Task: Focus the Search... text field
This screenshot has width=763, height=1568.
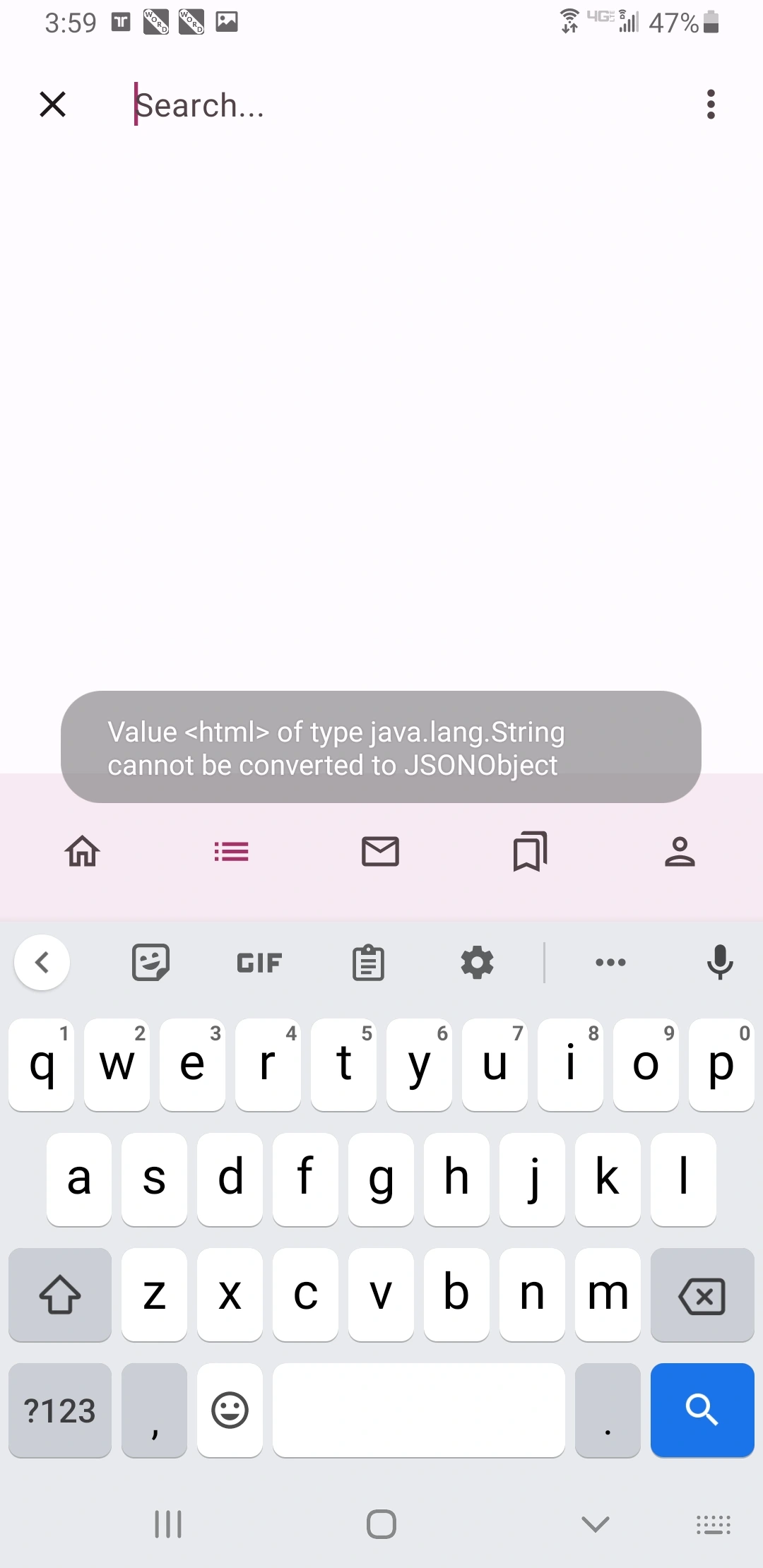Action: [396, 105]
